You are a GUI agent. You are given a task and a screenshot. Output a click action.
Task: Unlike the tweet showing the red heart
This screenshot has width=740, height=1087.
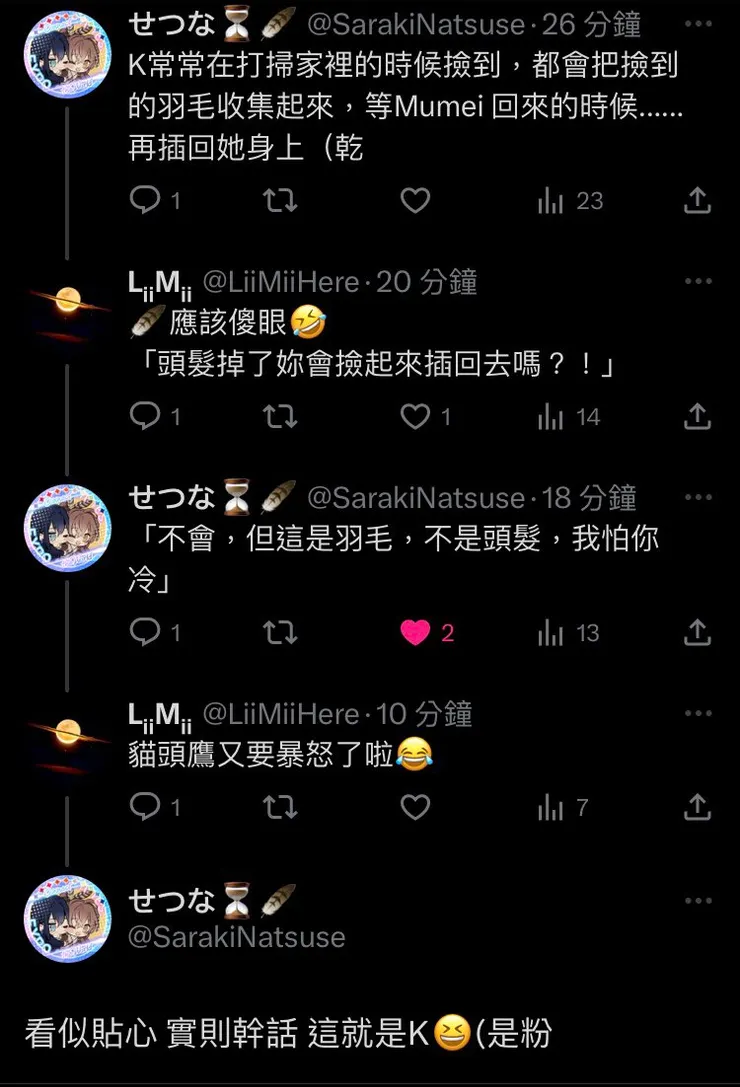pos(415,631)
